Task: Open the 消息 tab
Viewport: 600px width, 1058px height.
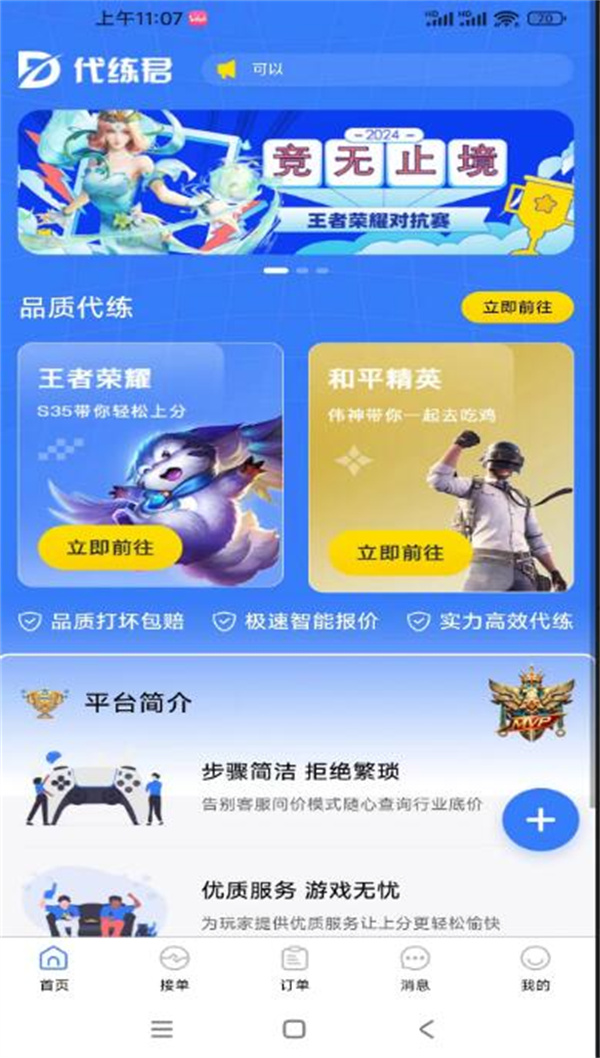Action: tap(415, 968)
